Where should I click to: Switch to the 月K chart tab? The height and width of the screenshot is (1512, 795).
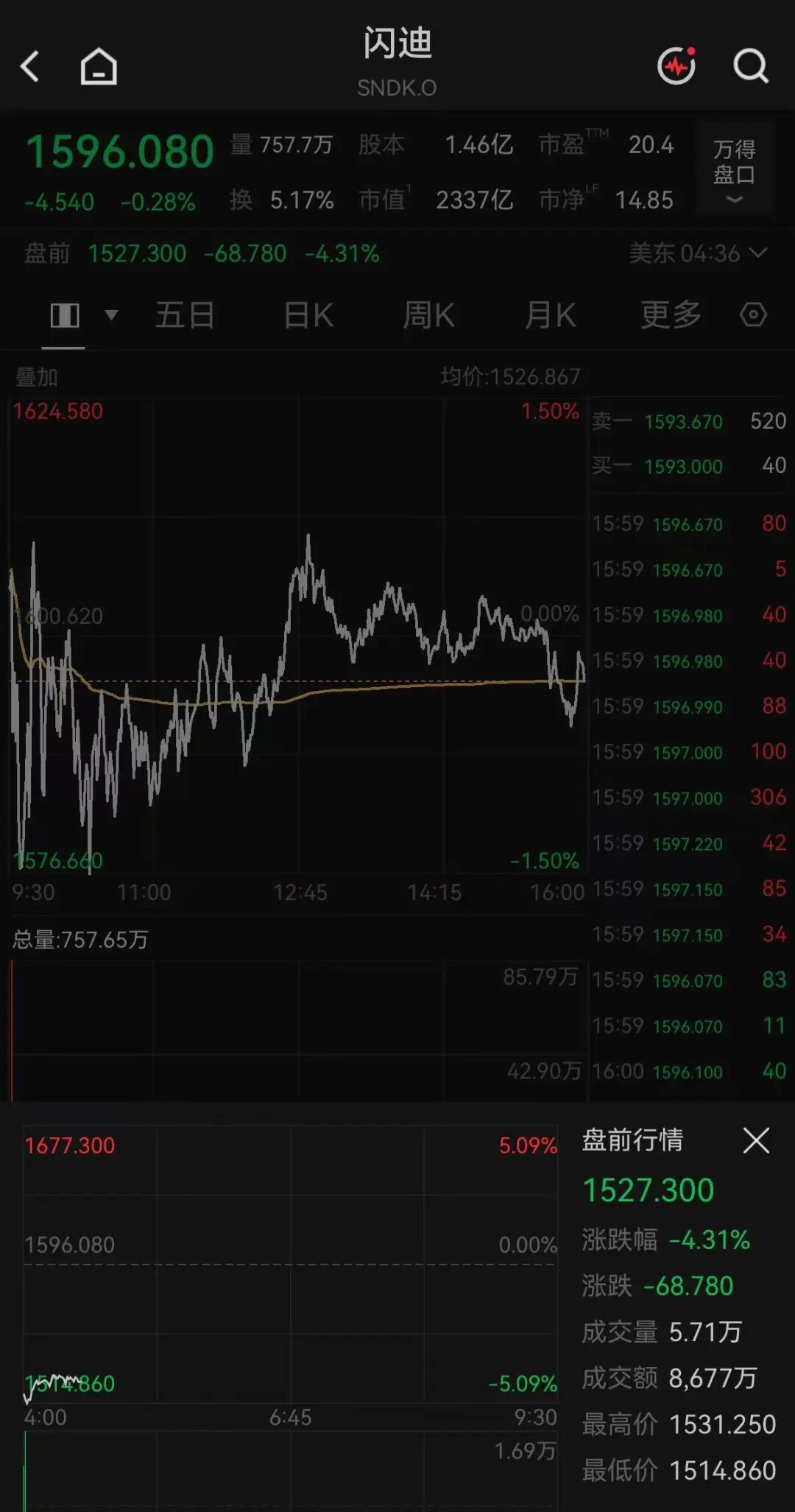pos(550,315)
